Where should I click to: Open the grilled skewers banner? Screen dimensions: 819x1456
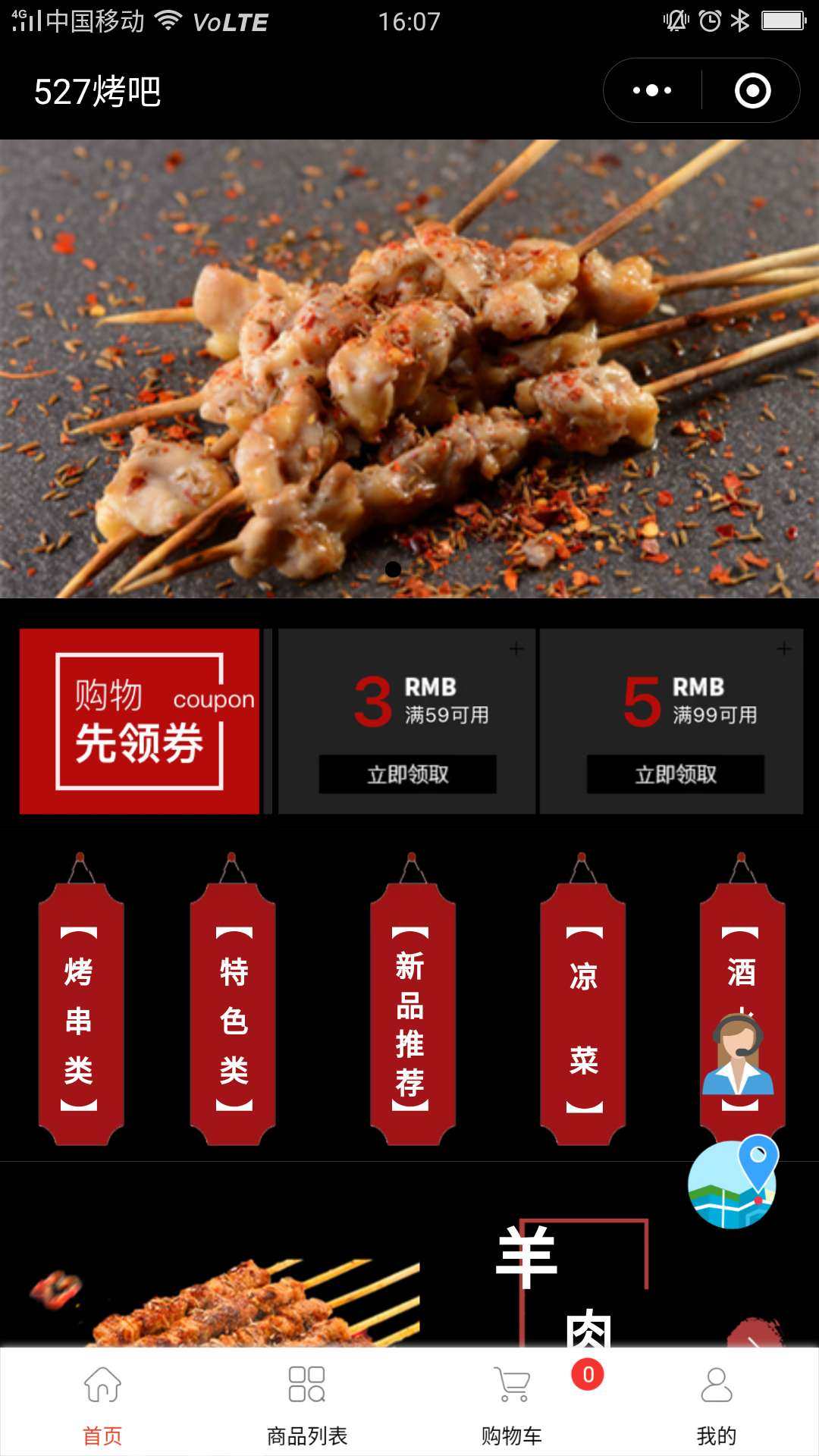pyautogui.click(x=409, y=369)
